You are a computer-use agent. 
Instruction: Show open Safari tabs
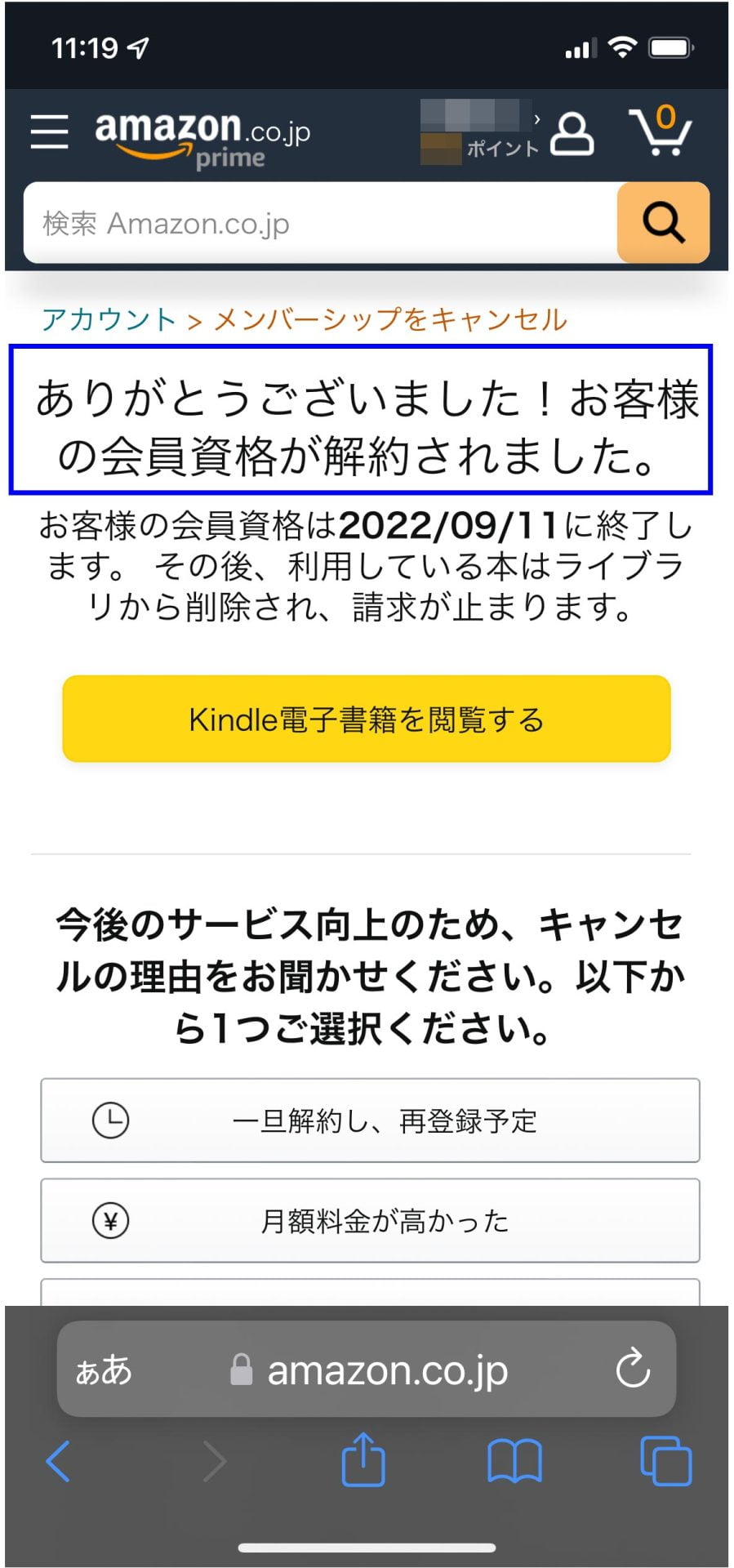[665, 1461]
